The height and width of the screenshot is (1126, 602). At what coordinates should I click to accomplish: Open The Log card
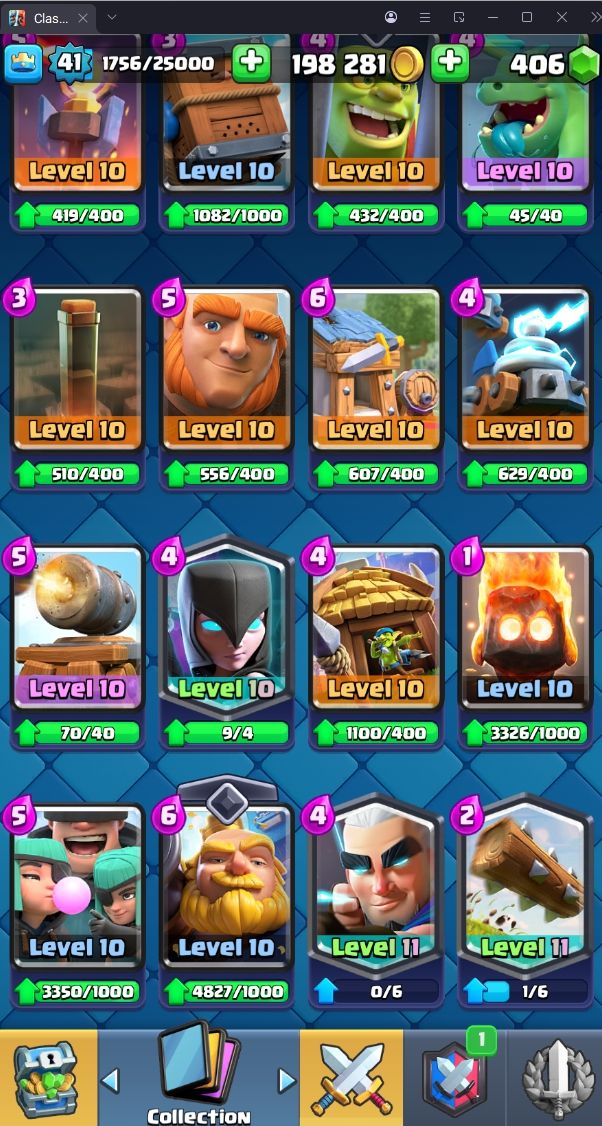click(524, 885)
